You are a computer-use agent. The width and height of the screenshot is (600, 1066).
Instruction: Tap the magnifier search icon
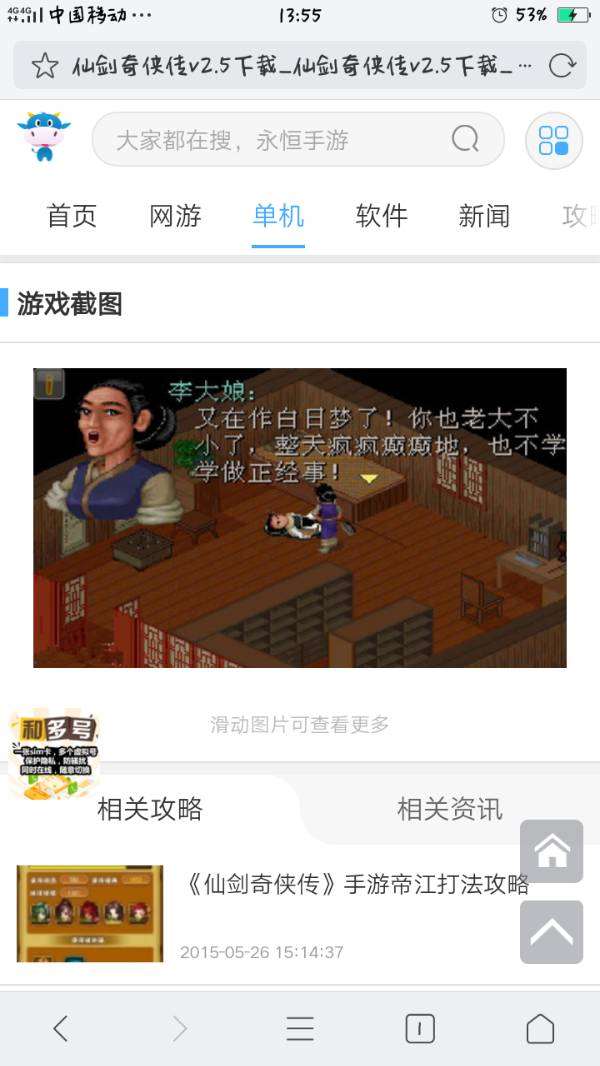point(465,139)
